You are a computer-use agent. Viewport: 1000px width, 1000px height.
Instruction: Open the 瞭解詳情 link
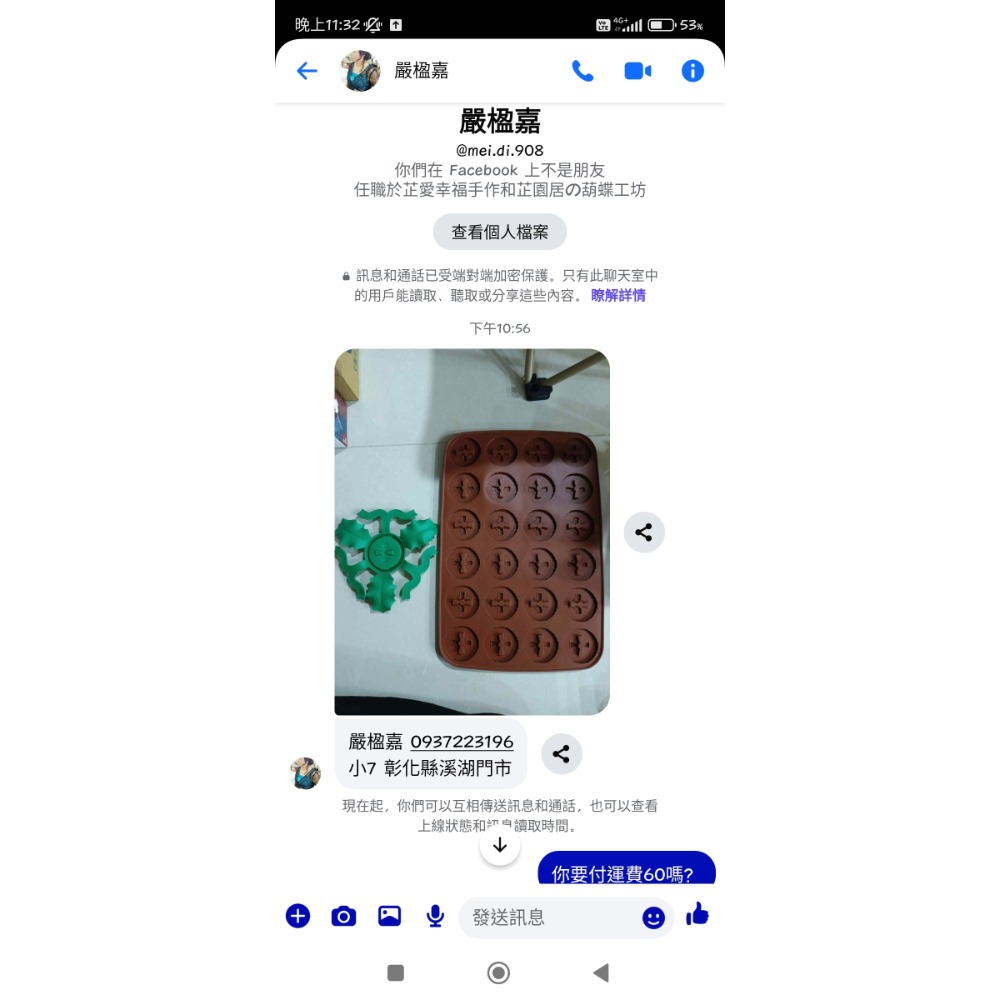(x=618, y=295)
